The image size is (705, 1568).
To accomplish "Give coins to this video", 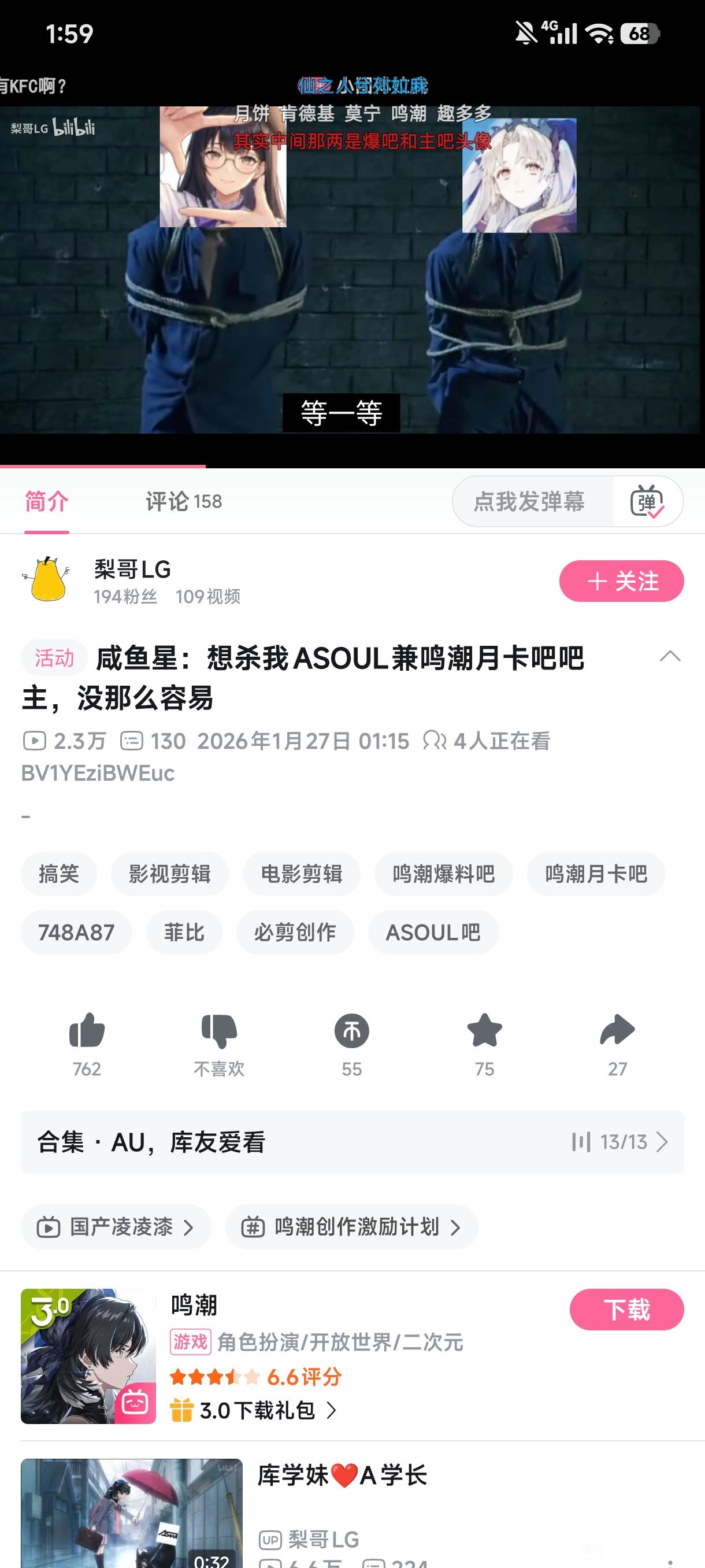I will point(351,1031).
